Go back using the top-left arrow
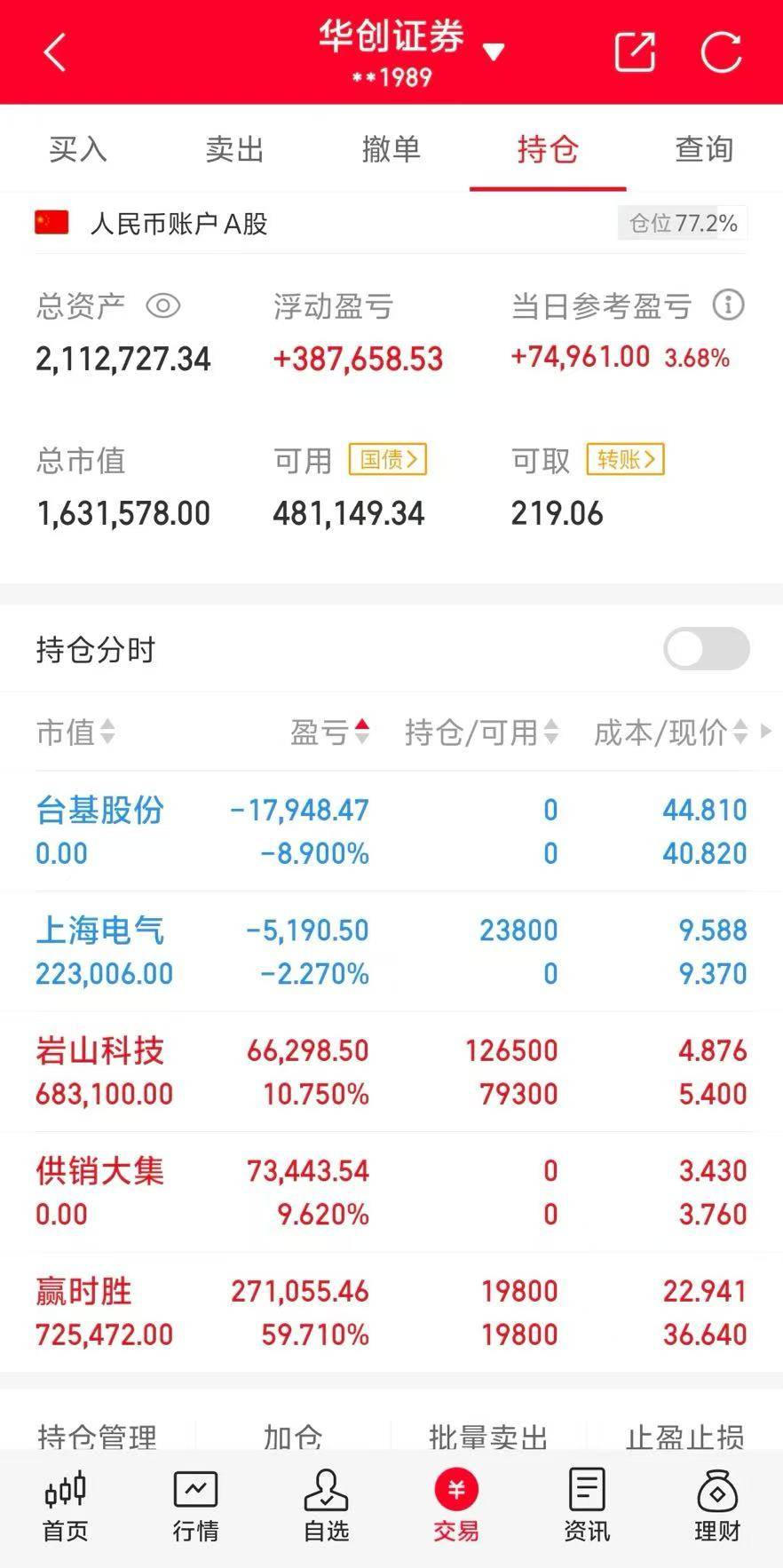The height and width of the screenshot is (1568, 783). 55,52
